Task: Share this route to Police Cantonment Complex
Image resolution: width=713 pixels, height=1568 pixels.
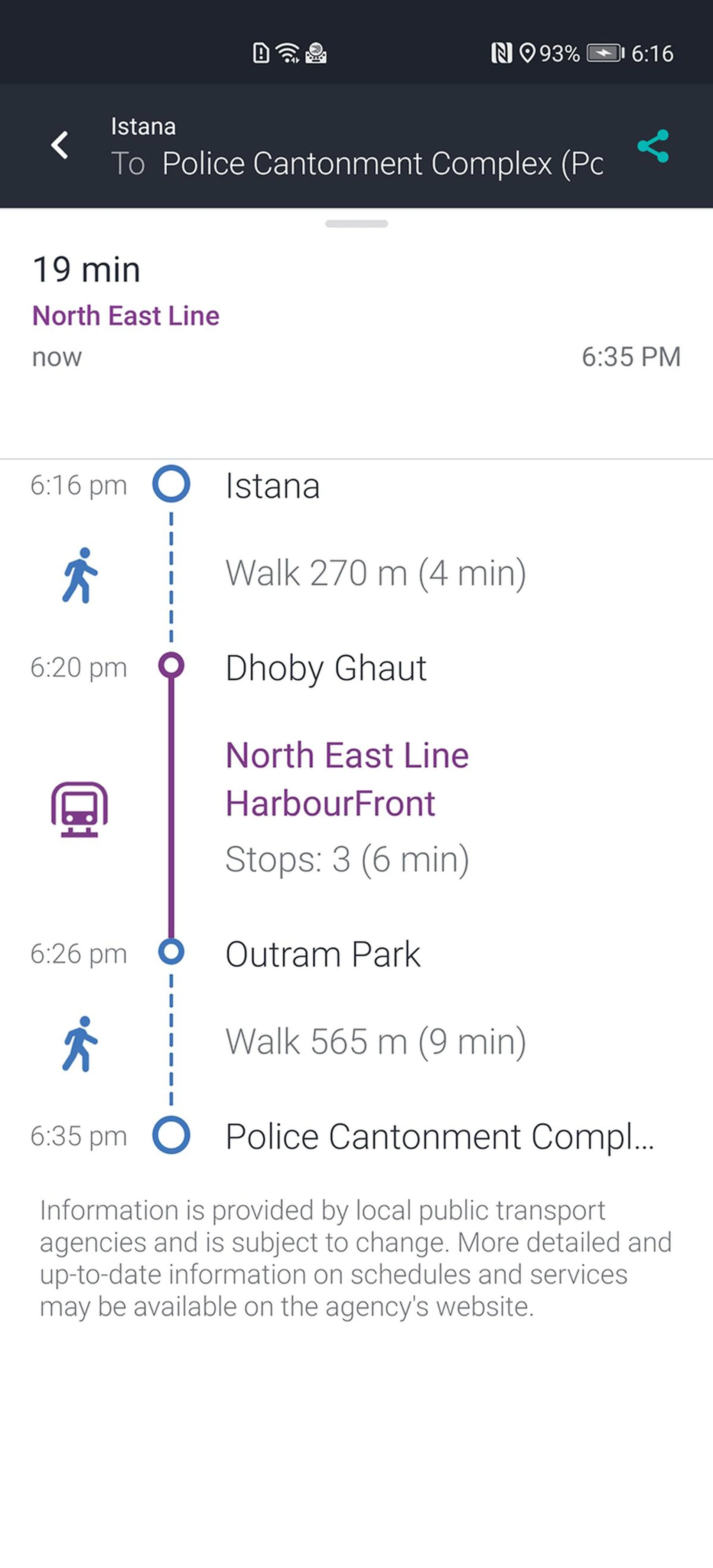Action: 653,146
